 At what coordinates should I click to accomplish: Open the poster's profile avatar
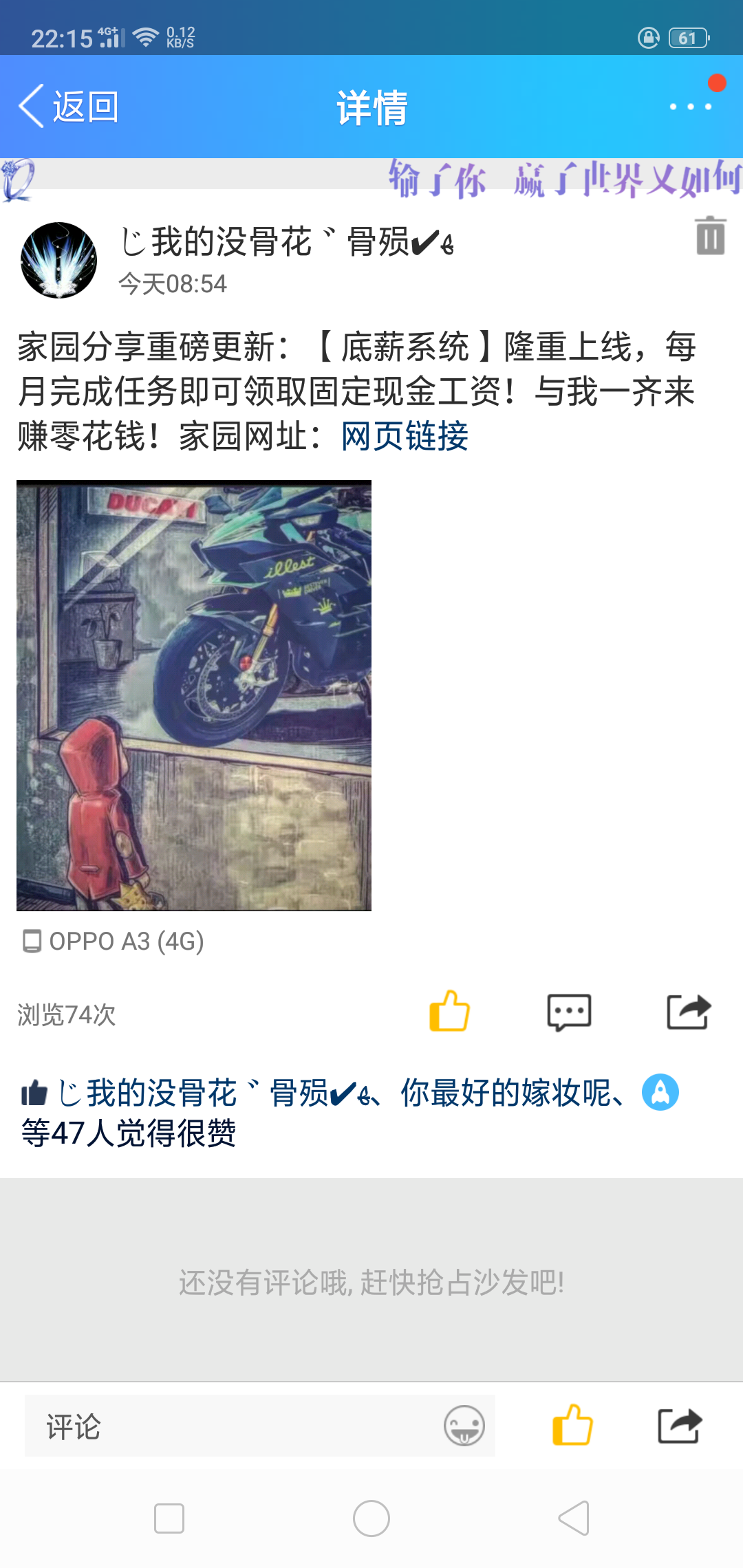pos(59,260)
